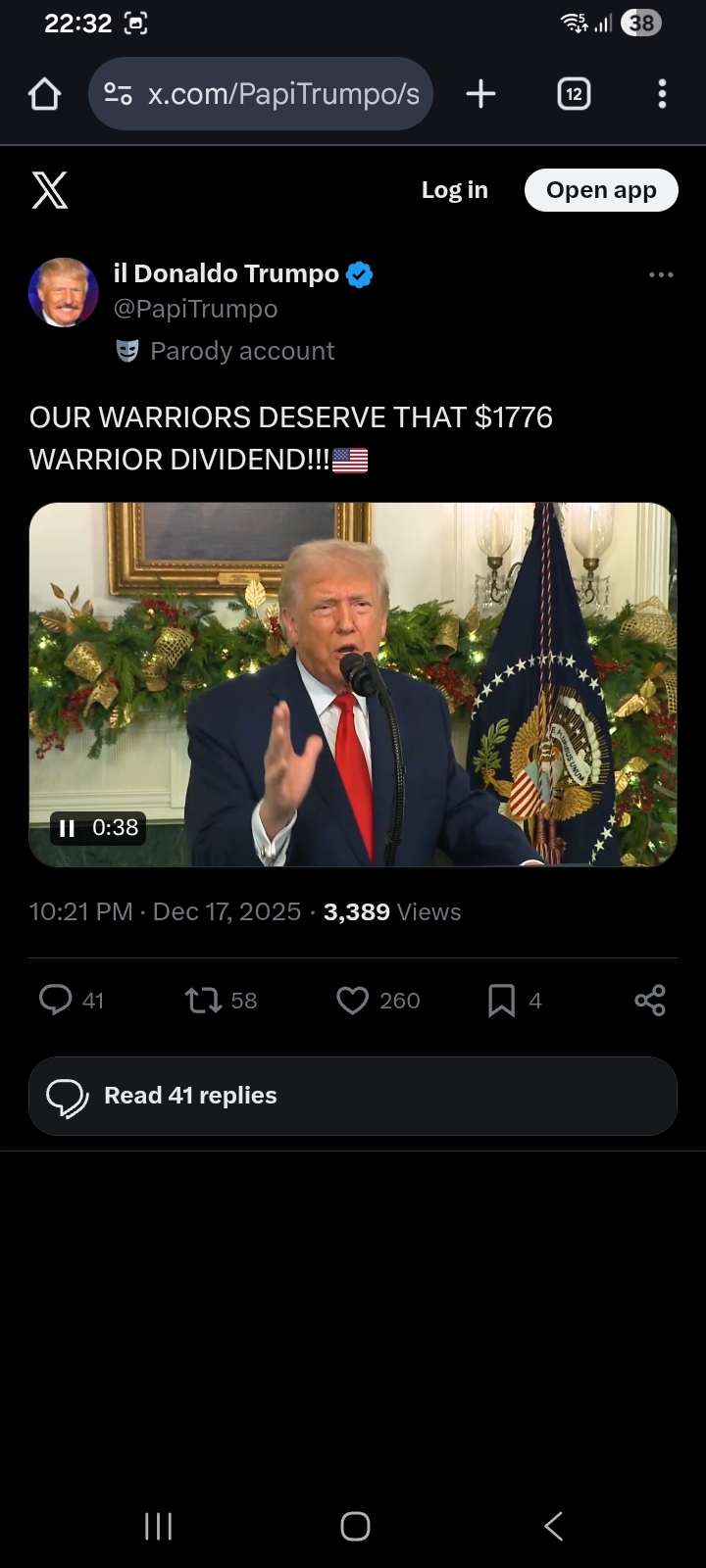Open the browser overflow menu

point(662,94)
